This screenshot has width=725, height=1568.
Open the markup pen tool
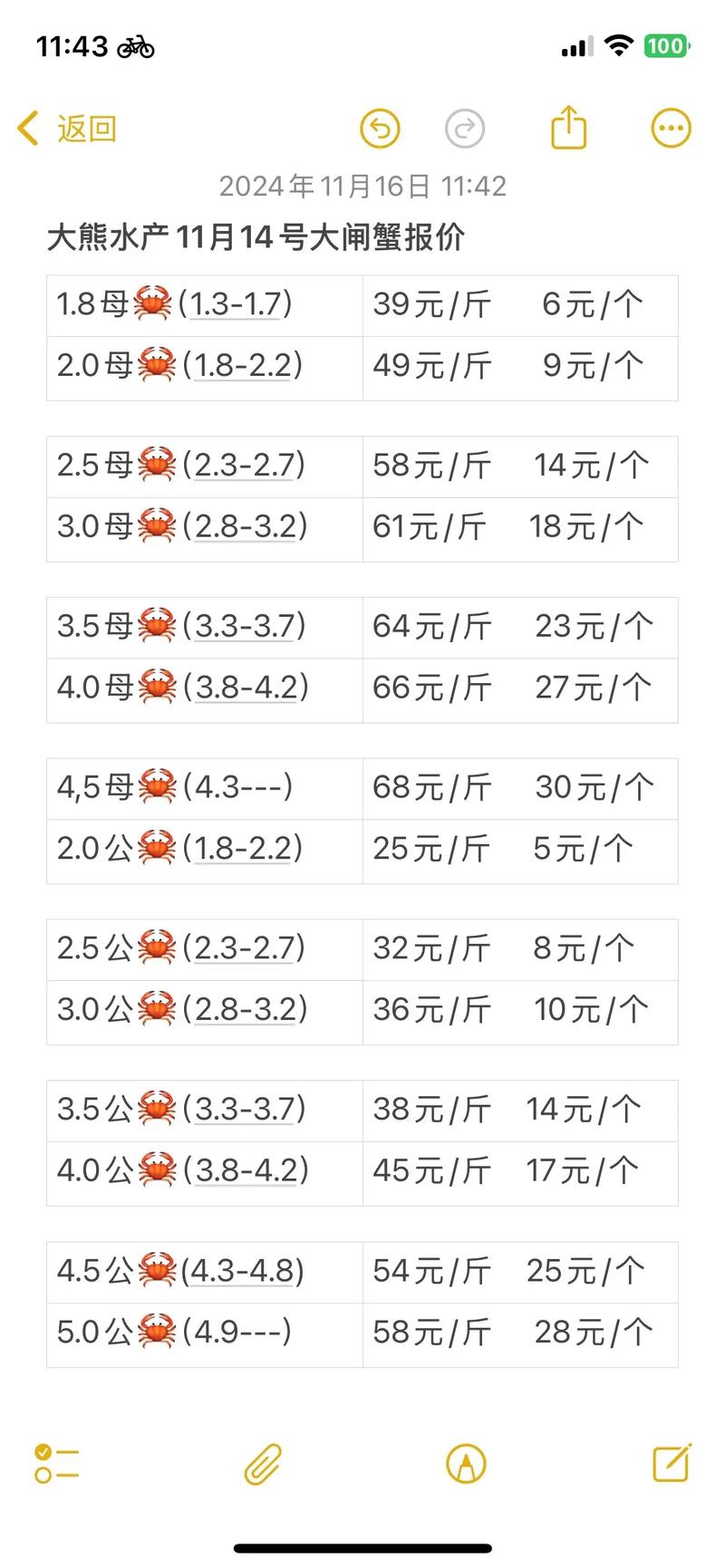tap(466, 1463)
